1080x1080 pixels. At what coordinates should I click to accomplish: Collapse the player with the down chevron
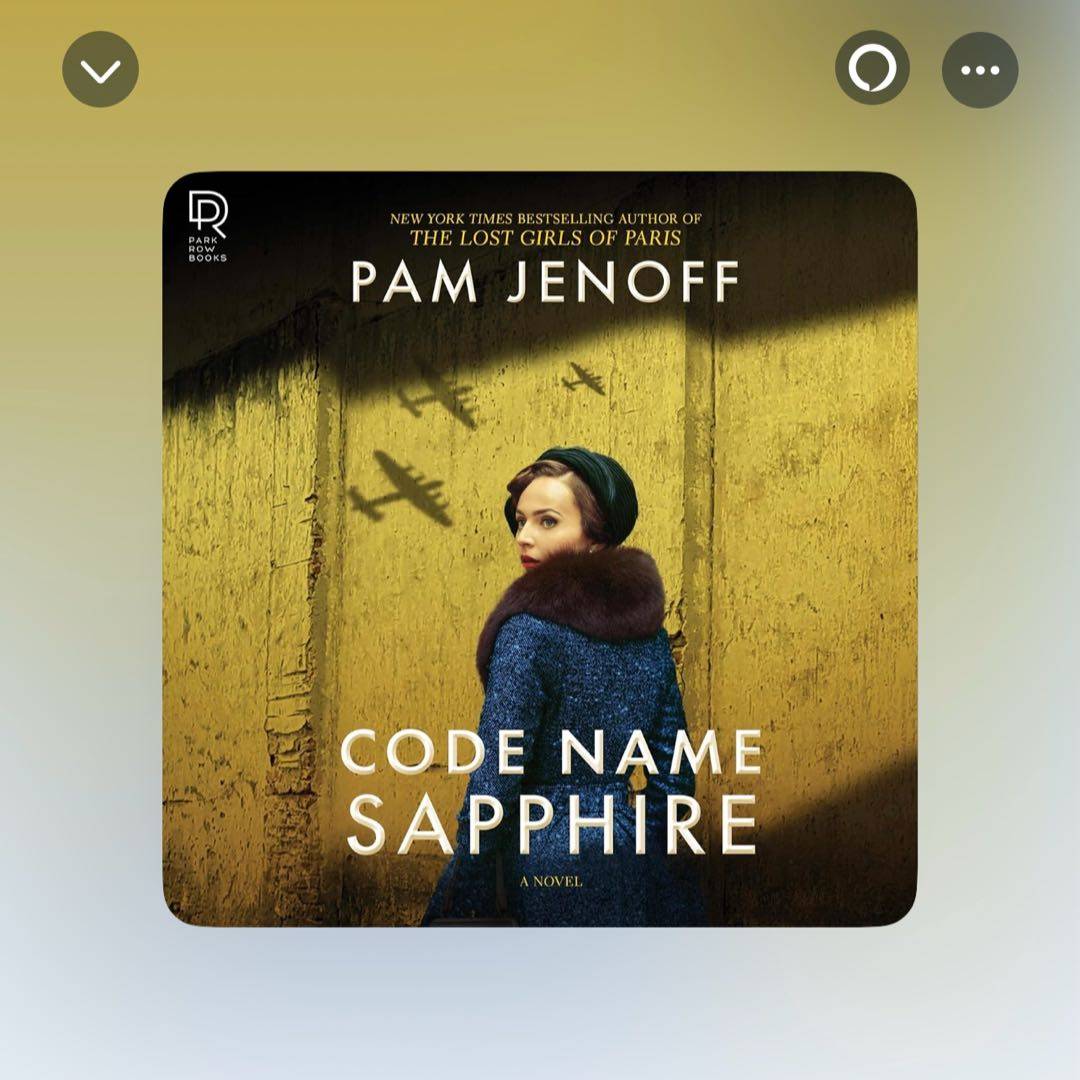click(100, 69)
